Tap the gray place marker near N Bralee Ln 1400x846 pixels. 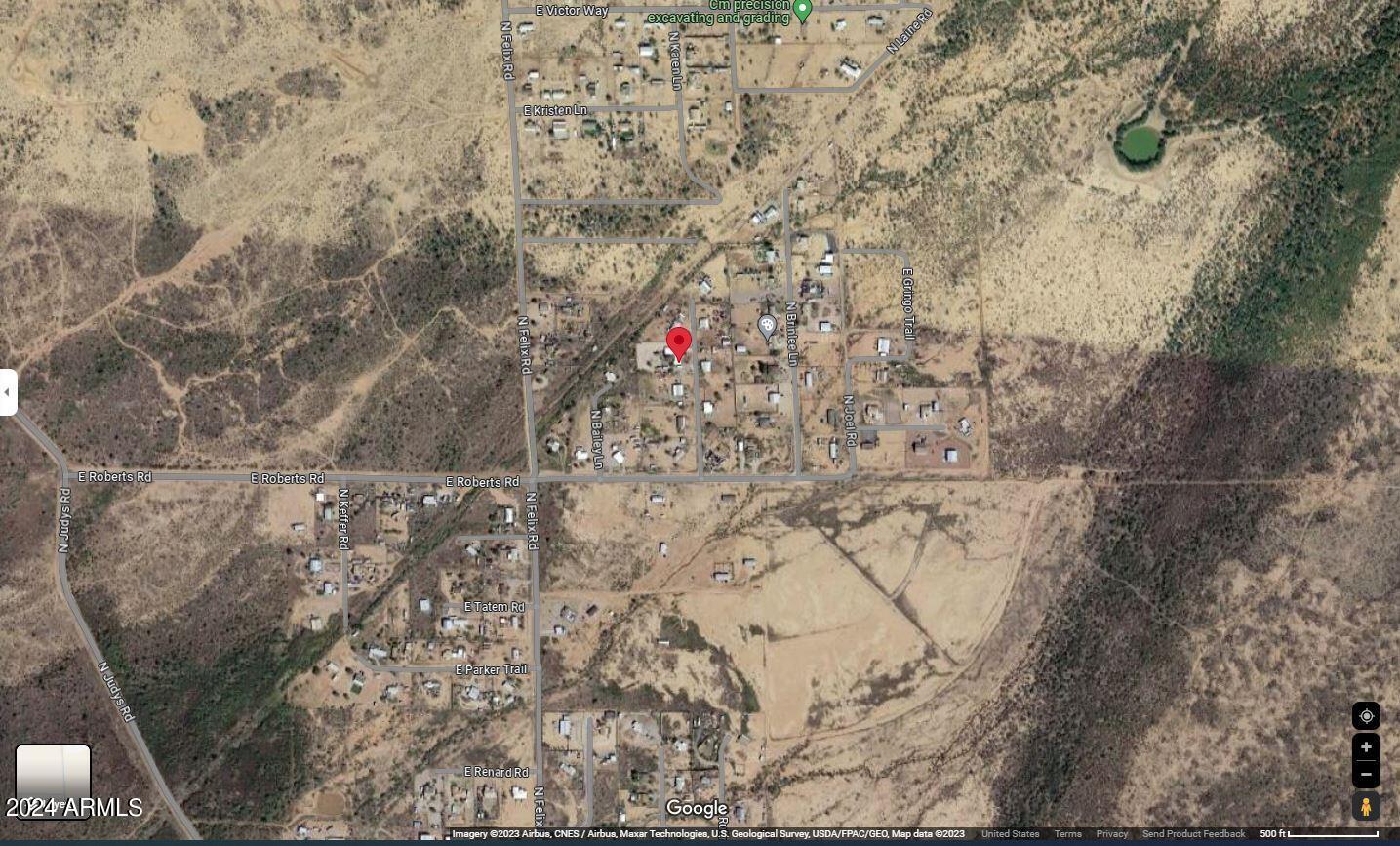(767, 325)
